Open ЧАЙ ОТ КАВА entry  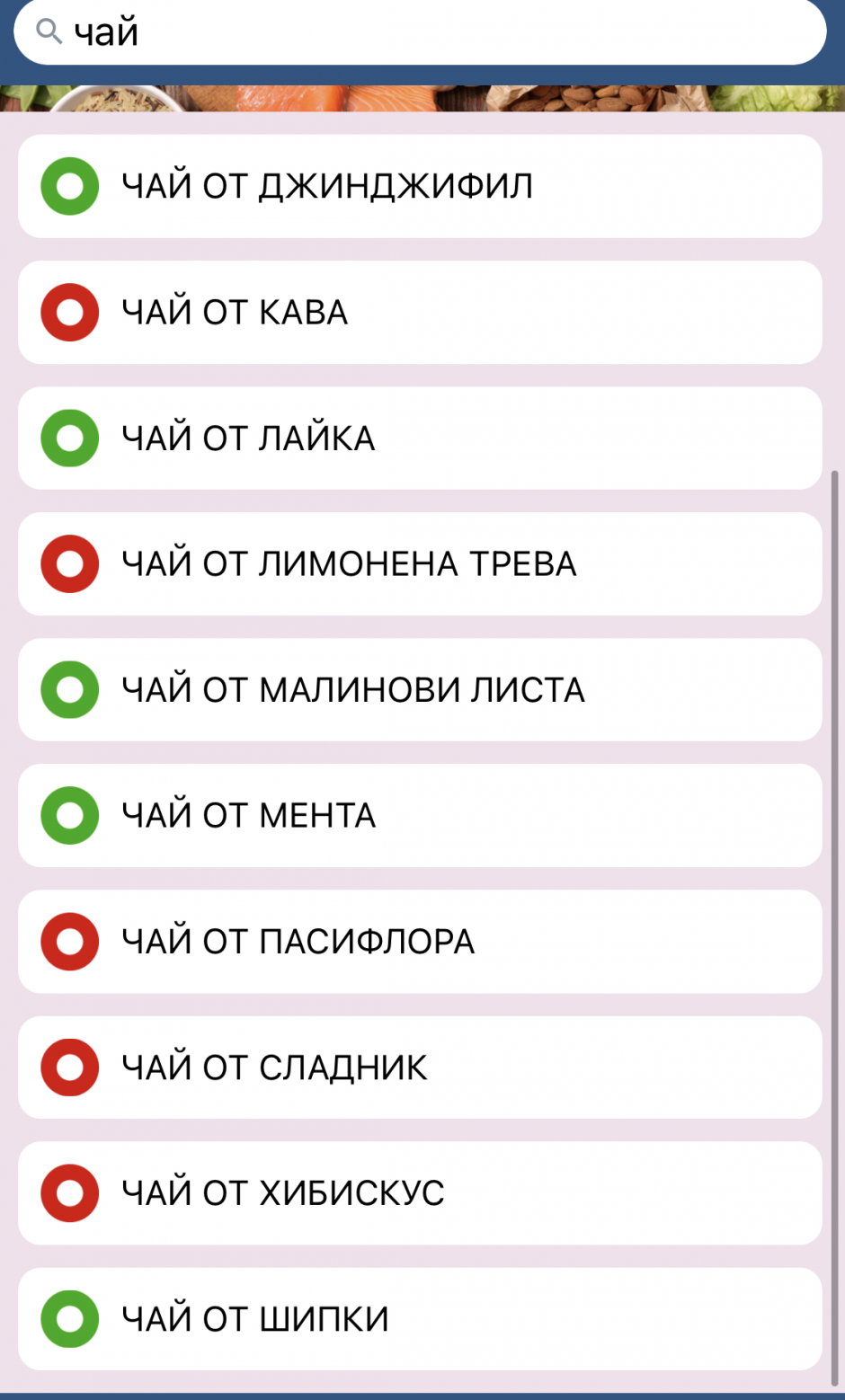(420, 312)
